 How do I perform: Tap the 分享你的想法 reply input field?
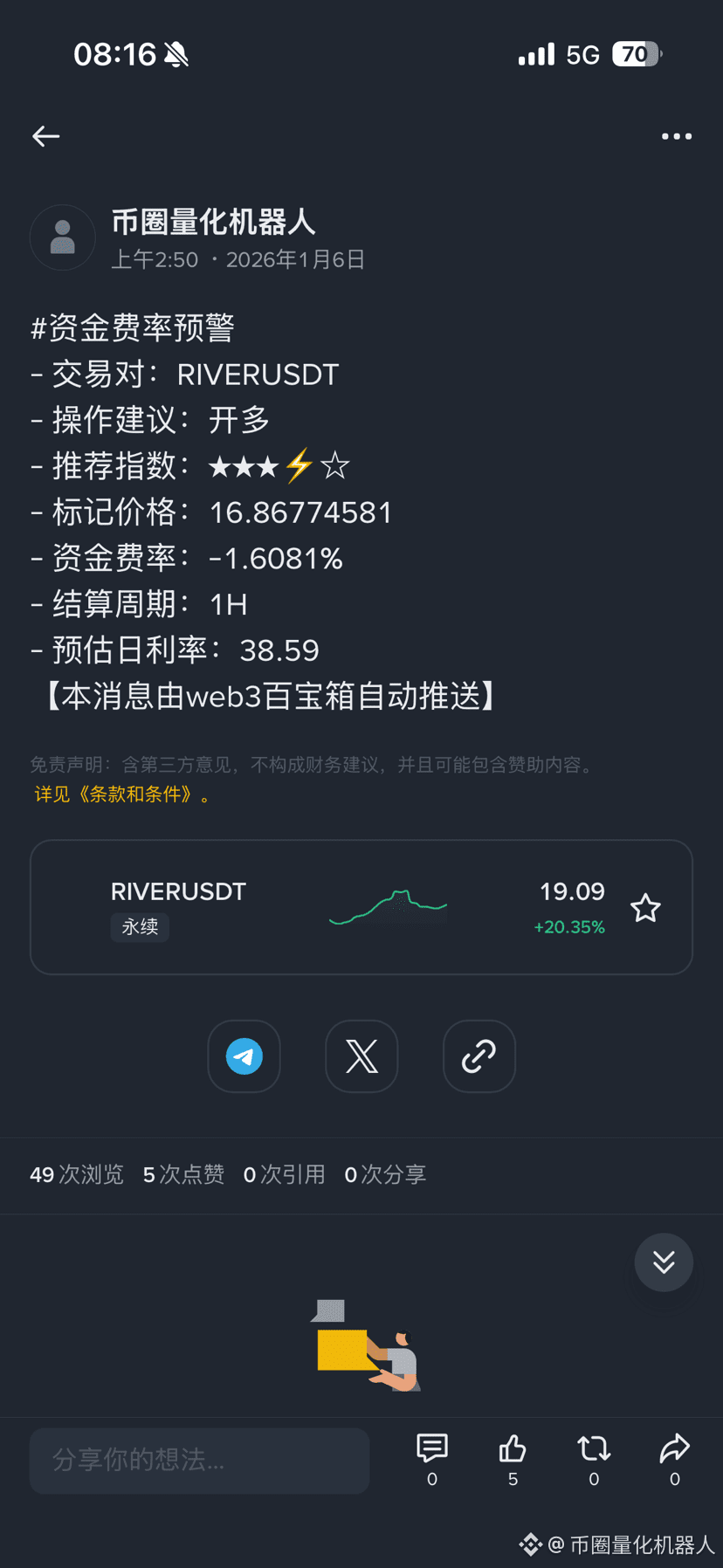[x=199, y=1460]
